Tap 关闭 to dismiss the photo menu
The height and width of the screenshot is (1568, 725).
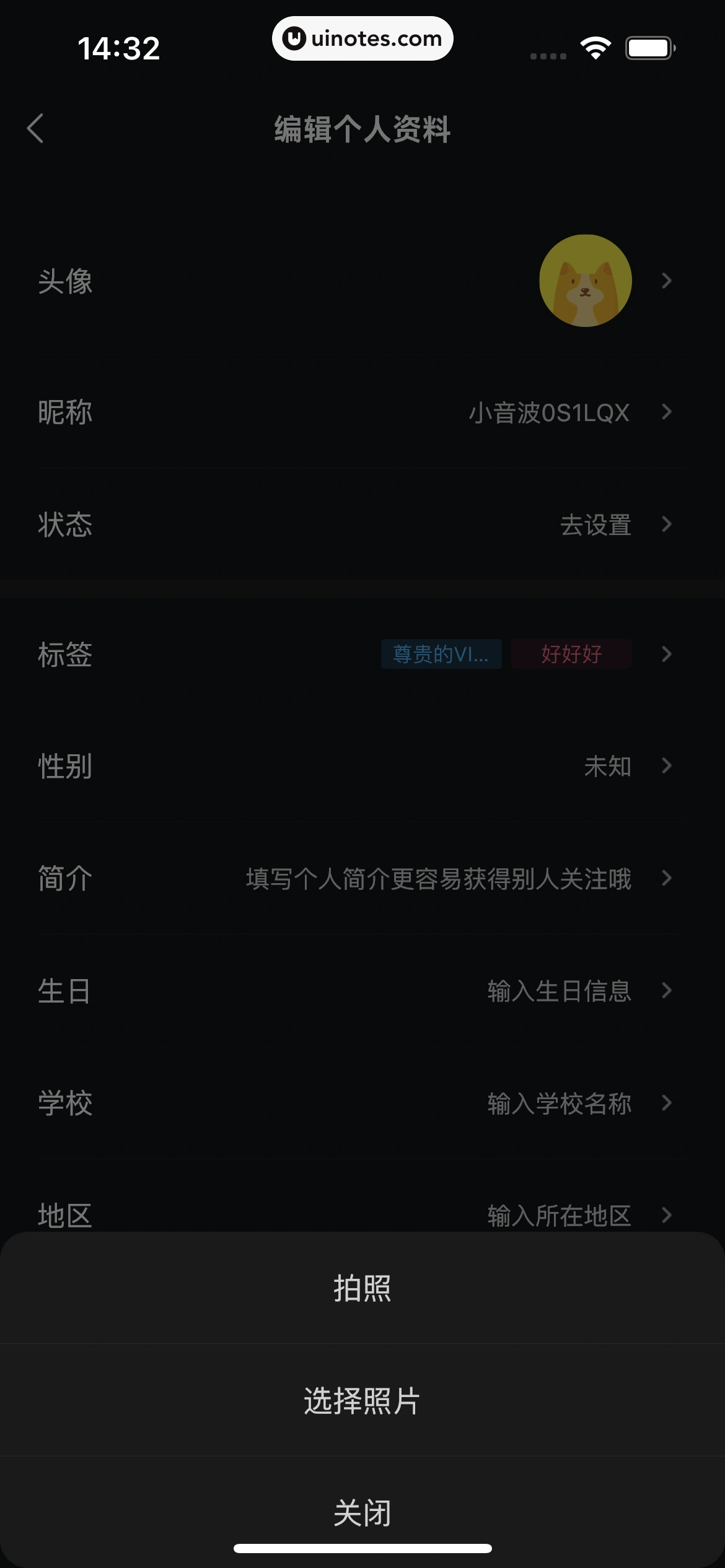pos(362,1514)
